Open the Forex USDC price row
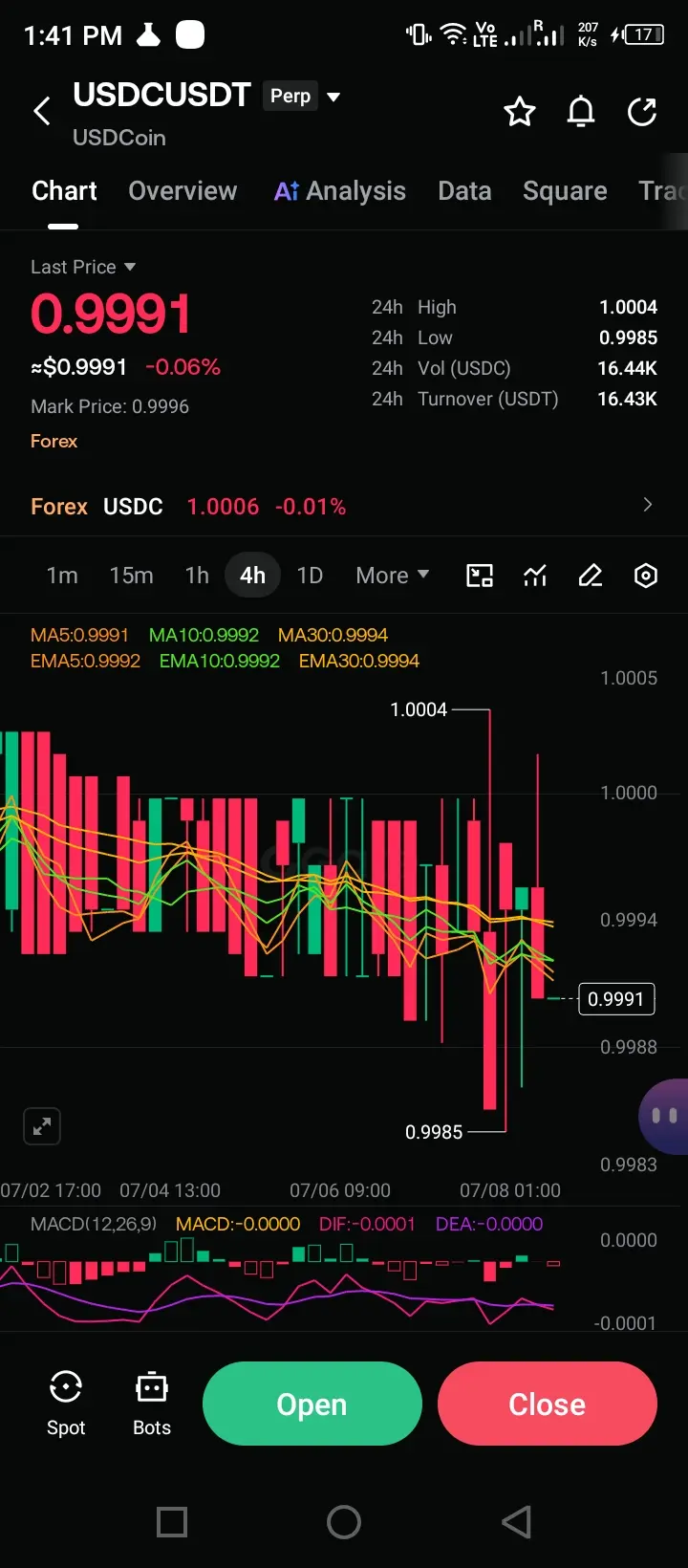The height and width of the screenshot is (1568, 688). pyautogui.click(x=344, y=506)
